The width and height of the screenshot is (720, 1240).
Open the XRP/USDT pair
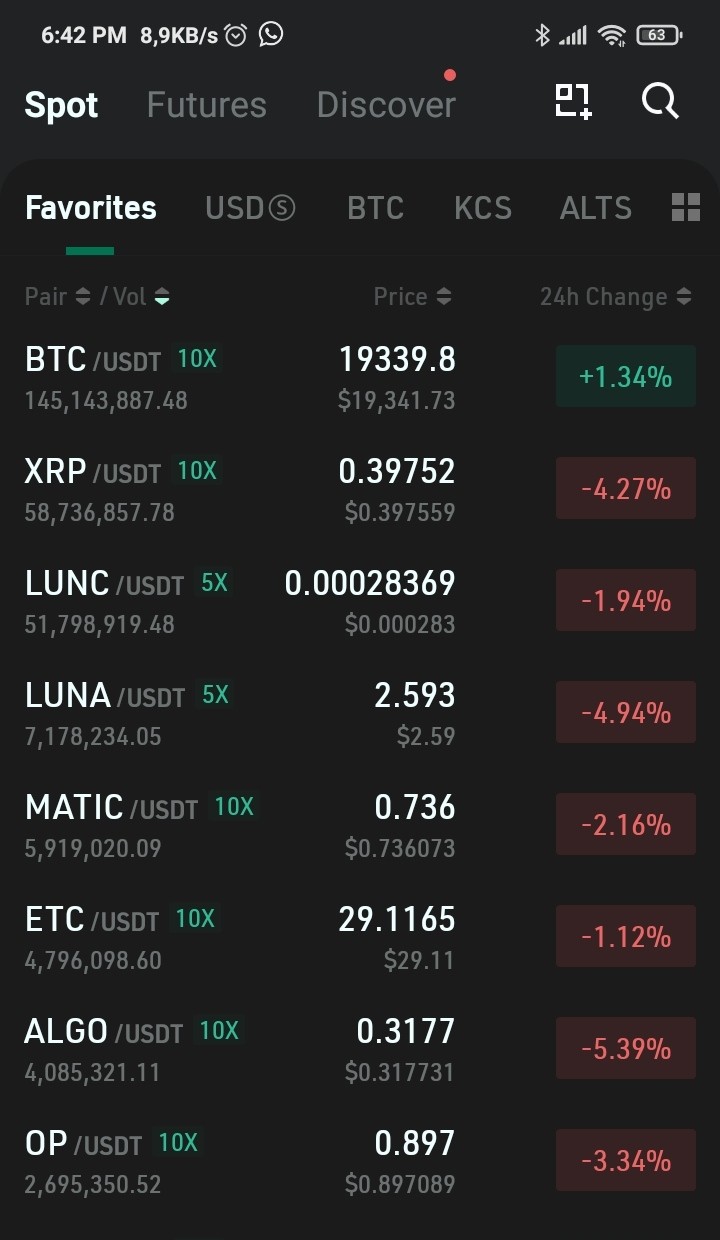(360, 489)
